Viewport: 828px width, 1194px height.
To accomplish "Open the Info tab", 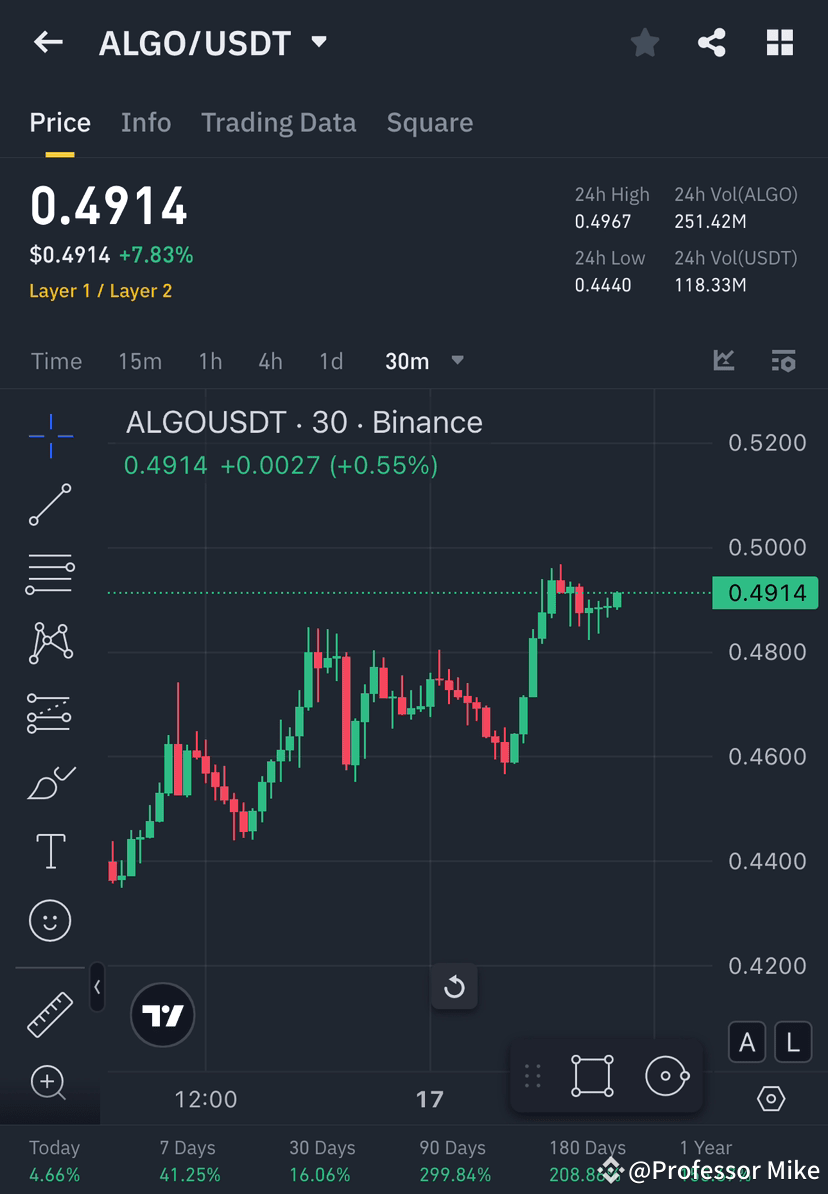I will tap(146, 122).
